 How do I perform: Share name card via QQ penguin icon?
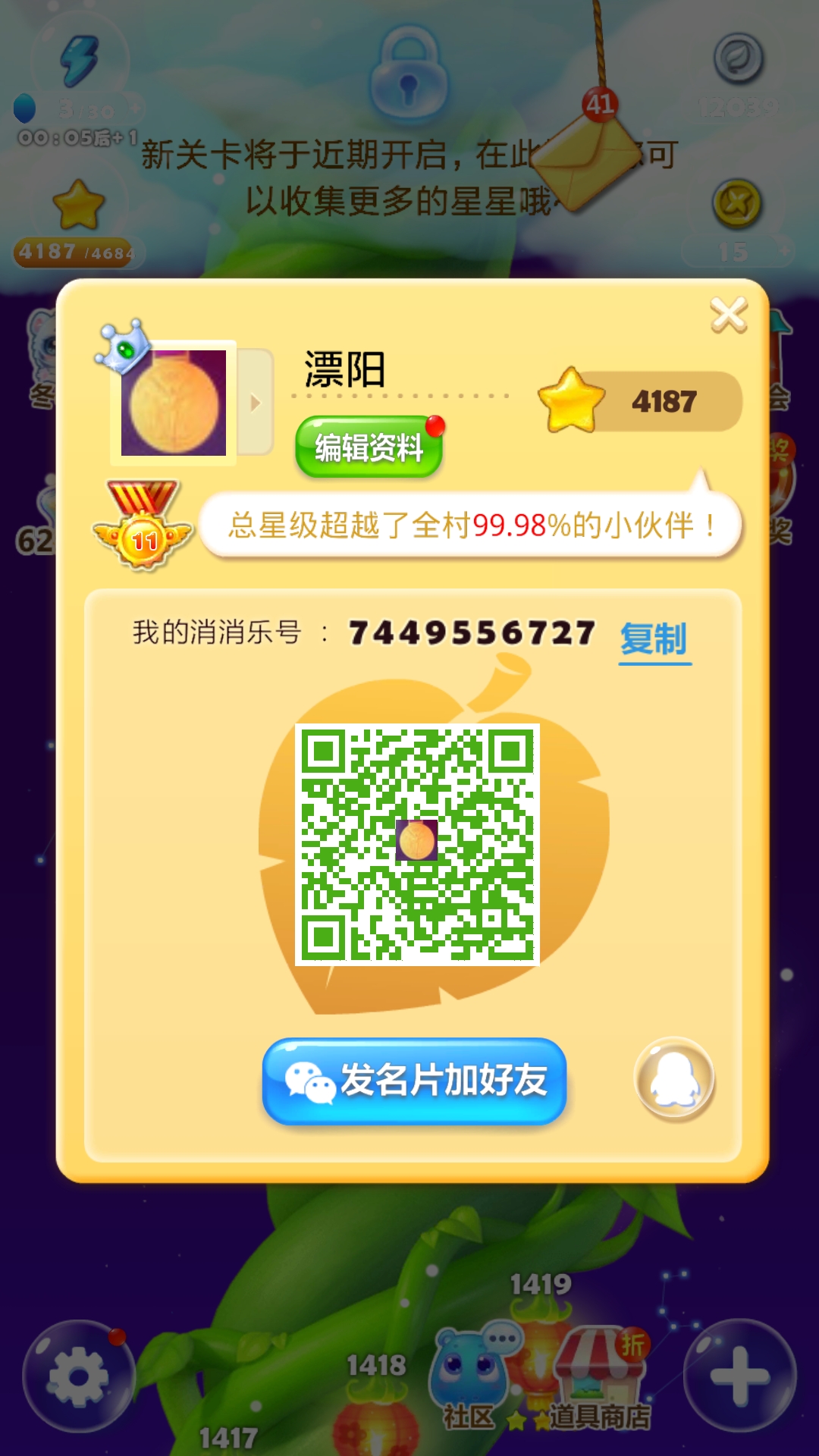674,1079
